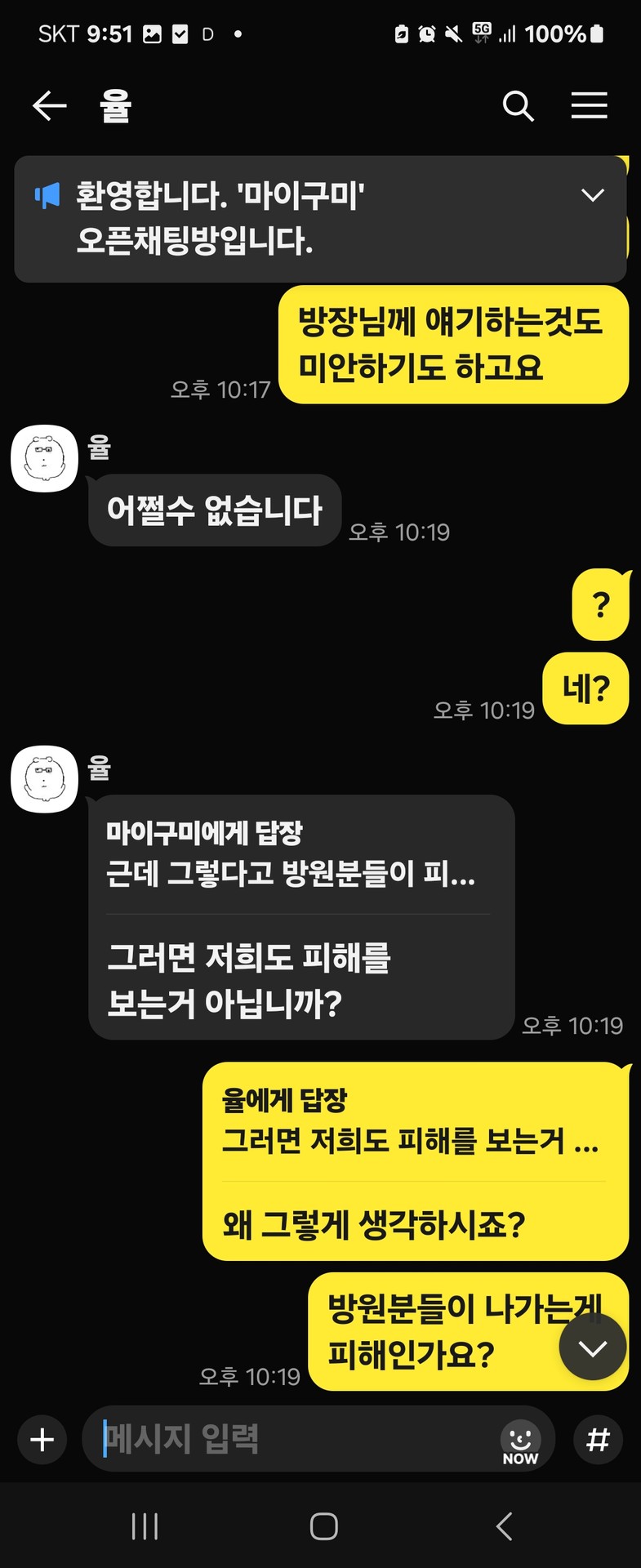Open the NOW emoticon picker
Image resolution: width=641 pixels, height=1568 pixels.
point(520,1441)
